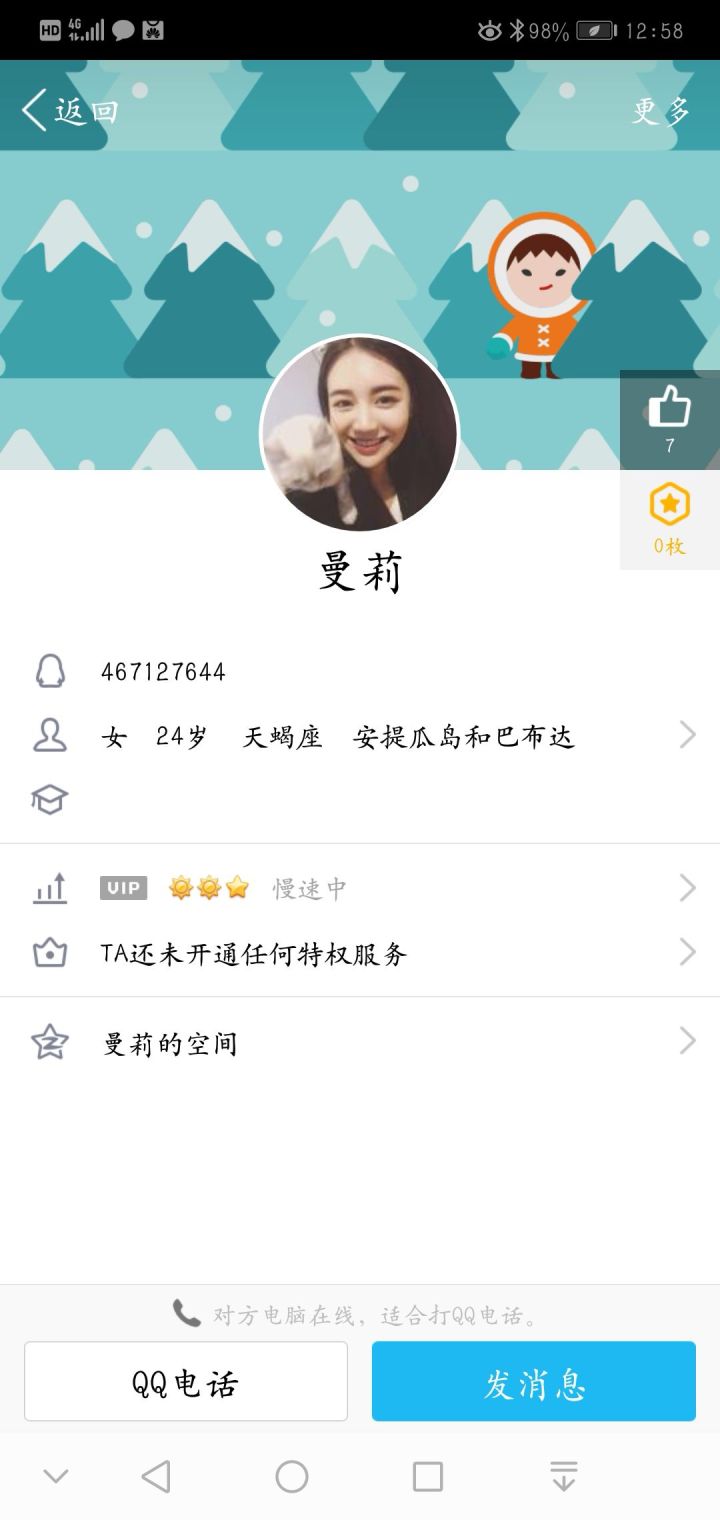This screenshot has height=1520, width=720.
Task: Tap 发消息 to send a message
Action: pyautogui.click(x=534, y=1381)
